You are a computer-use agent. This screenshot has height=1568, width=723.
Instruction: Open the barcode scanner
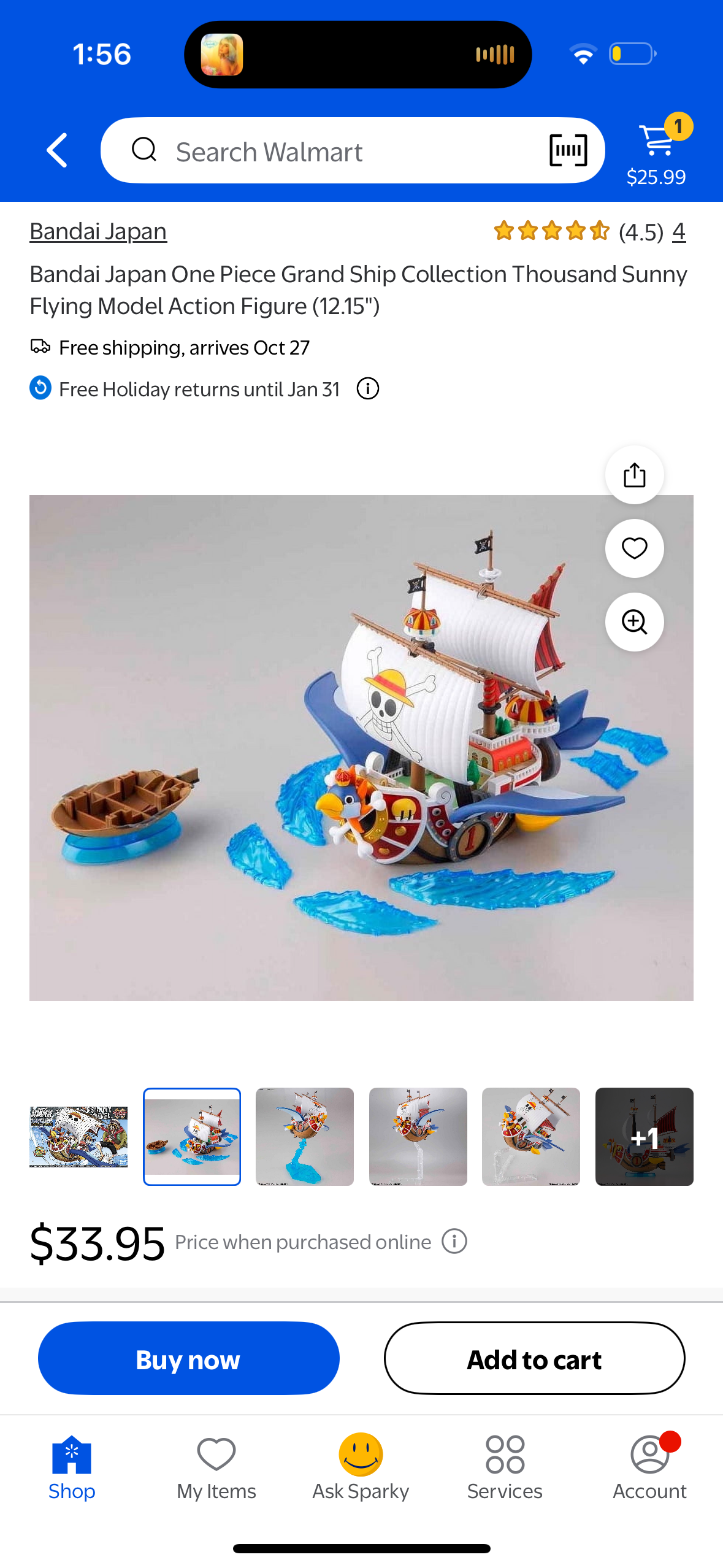point(568,150)
